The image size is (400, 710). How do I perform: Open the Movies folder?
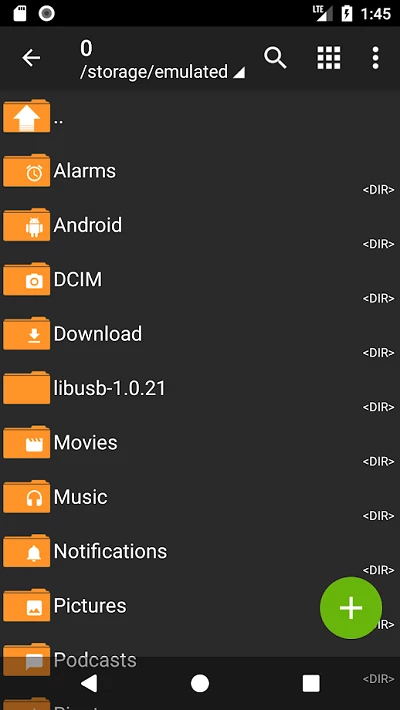tap(200, 443)
